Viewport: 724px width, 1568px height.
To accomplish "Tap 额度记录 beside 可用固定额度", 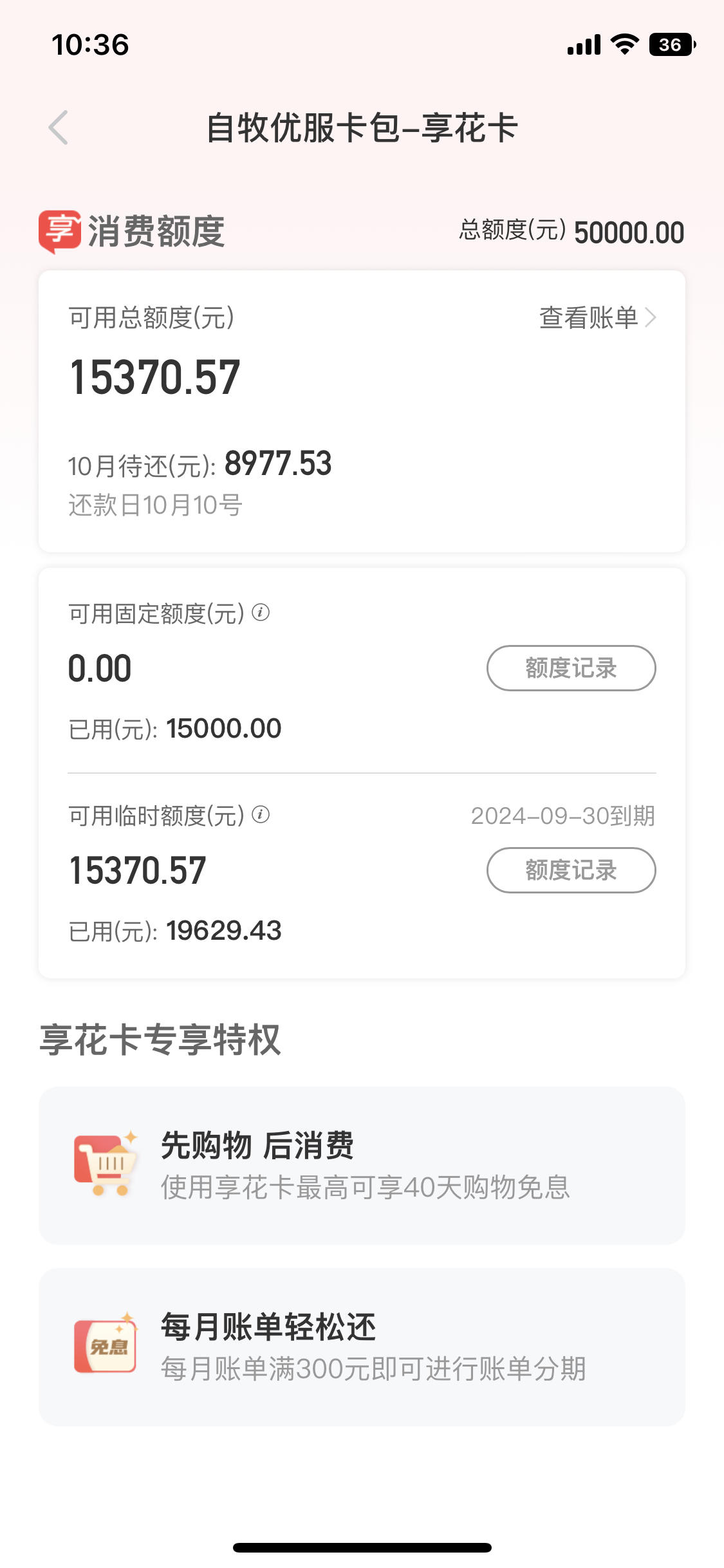I will [x=571, y=668].
